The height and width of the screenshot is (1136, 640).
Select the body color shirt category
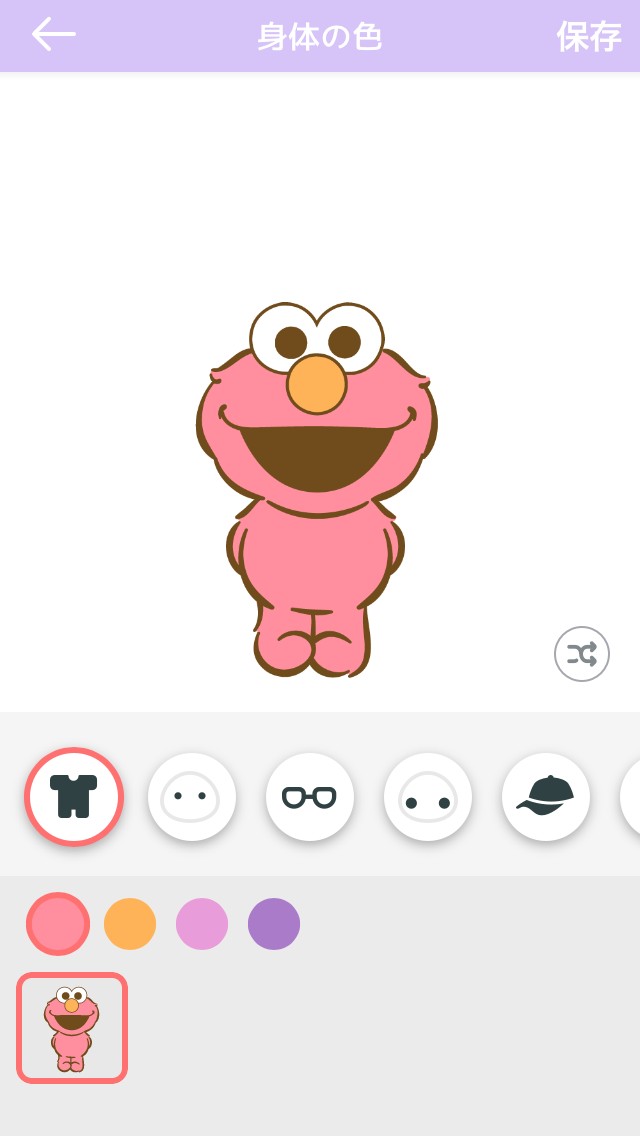pos(74,796)
